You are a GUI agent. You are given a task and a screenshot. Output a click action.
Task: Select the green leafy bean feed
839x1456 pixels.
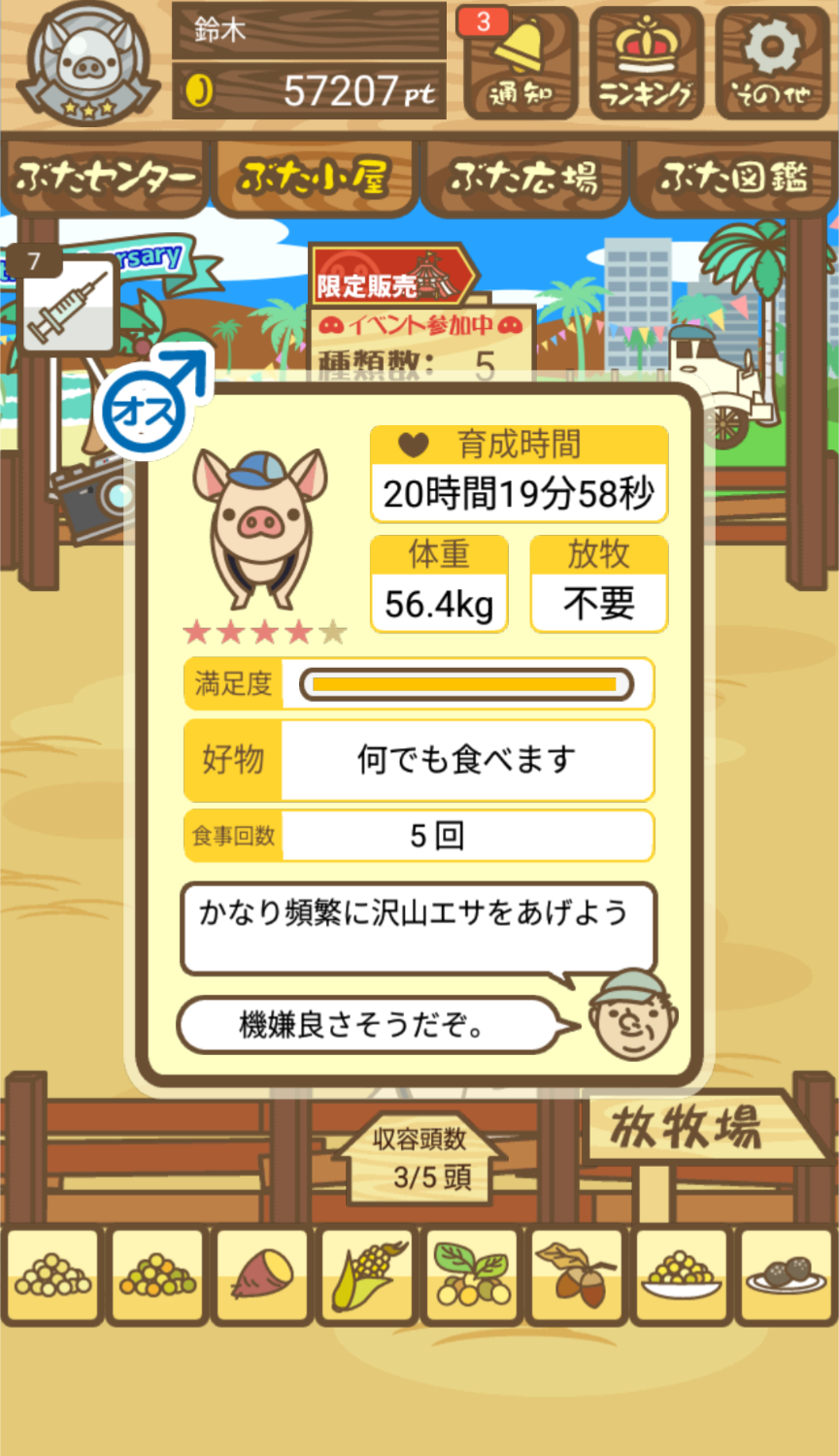tap(472, 1274)
